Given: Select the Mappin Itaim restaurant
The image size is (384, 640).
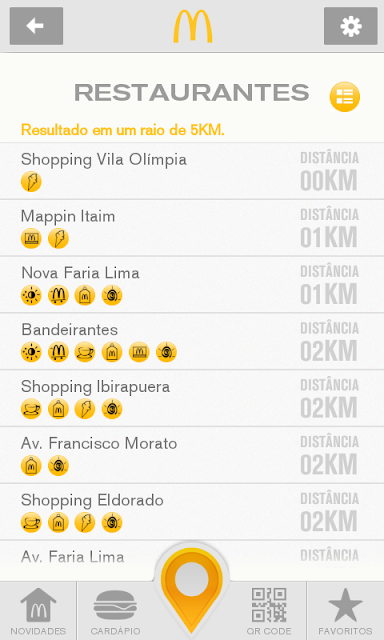Looking at the screenshot, I should click(192, 228).
